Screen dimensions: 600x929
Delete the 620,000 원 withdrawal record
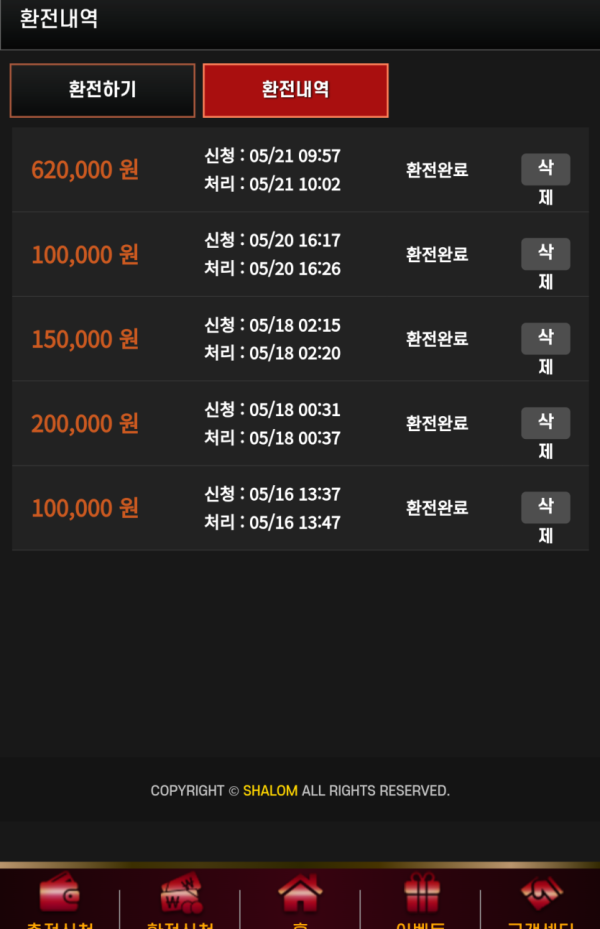[x=545, y=170]
